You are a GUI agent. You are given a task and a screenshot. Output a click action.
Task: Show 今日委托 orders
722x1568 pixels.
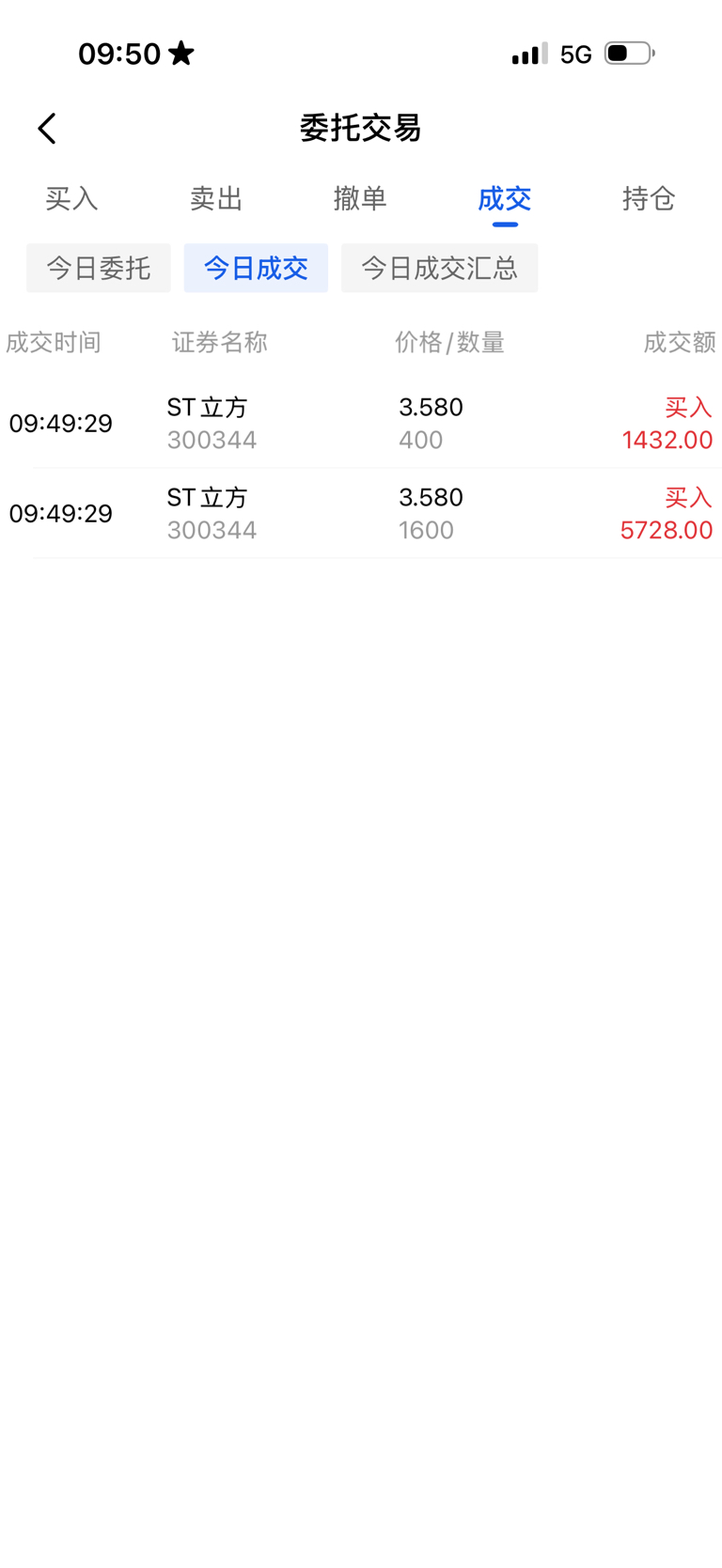99,268
